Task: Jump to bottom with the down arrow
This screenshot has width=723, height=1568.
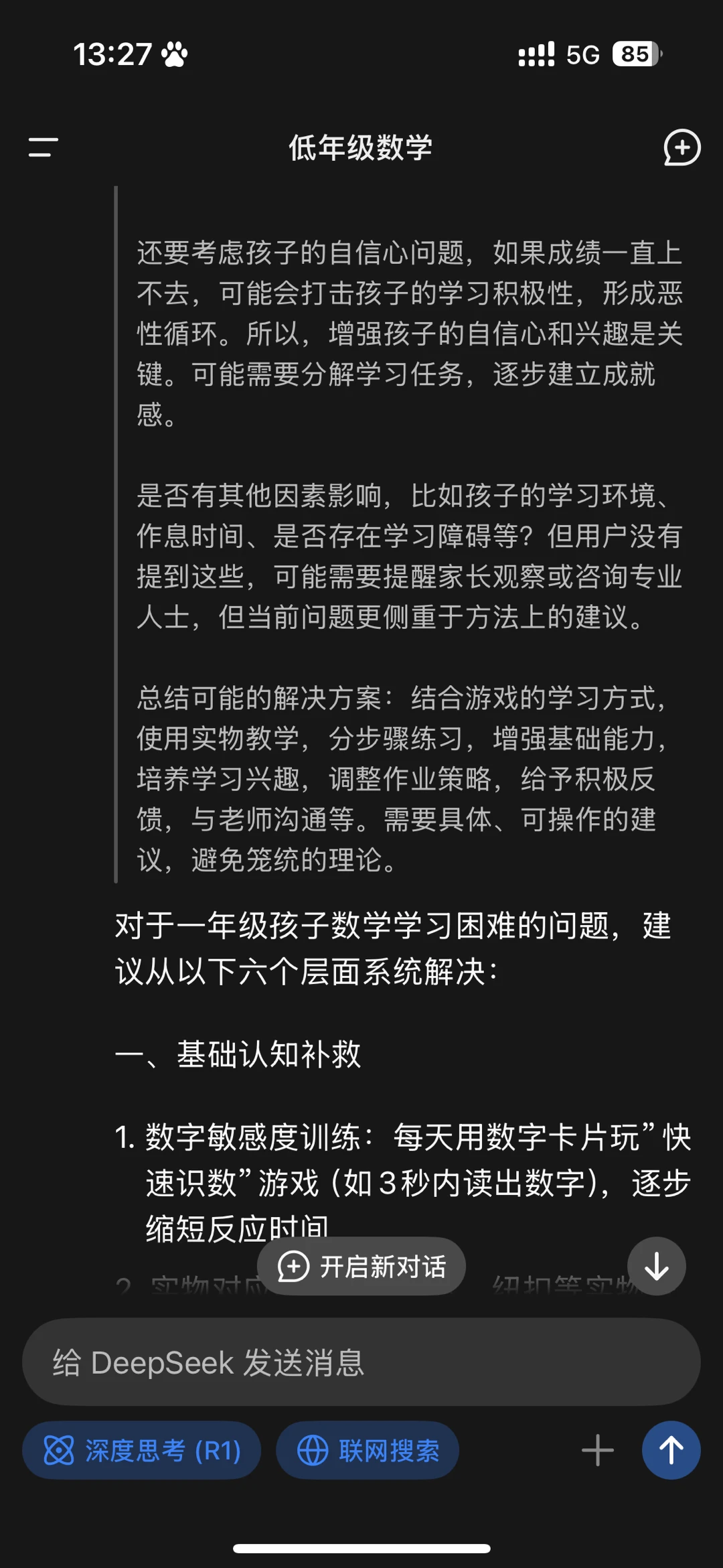Action: pos(656,1266)
